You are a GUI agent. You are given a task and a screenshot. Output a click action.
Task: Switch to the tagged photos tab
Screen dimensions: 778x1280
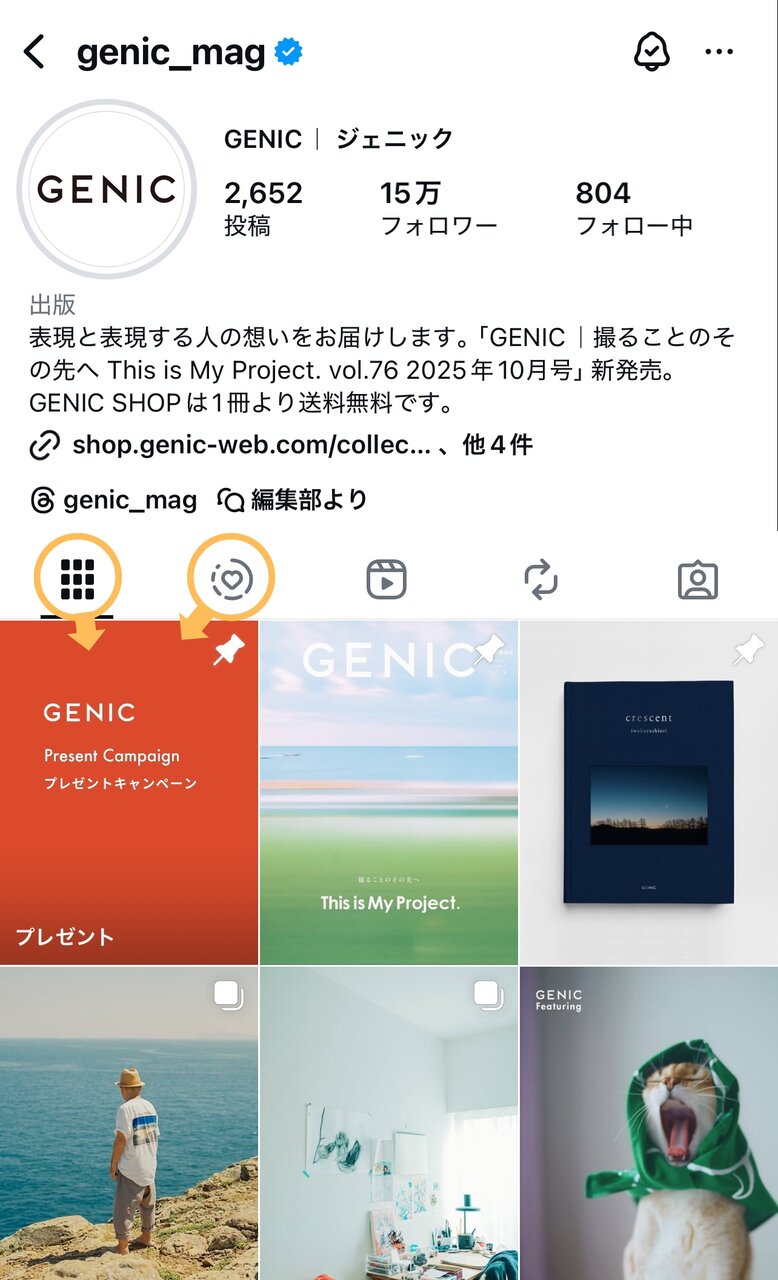(698, 579)
